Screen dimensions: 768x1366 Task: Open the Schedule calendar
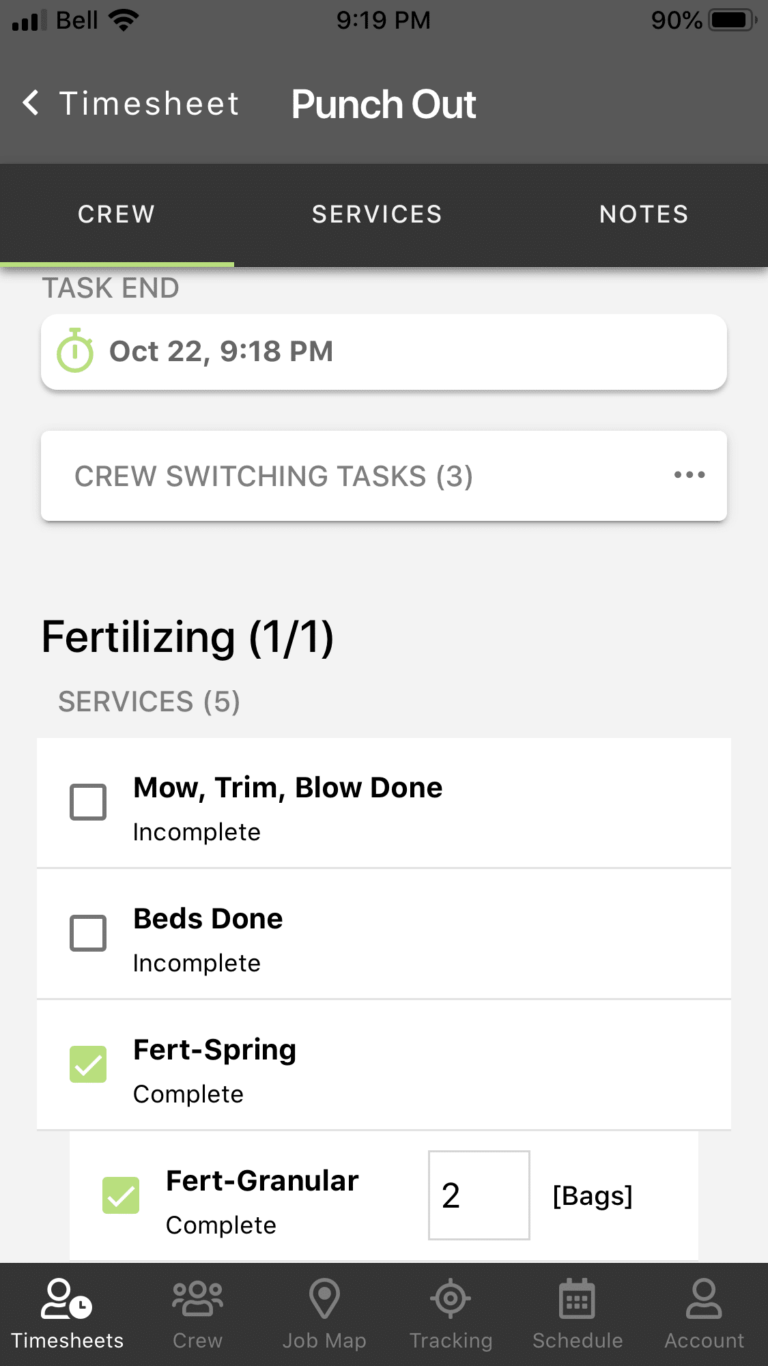(x=577, y=1313)
